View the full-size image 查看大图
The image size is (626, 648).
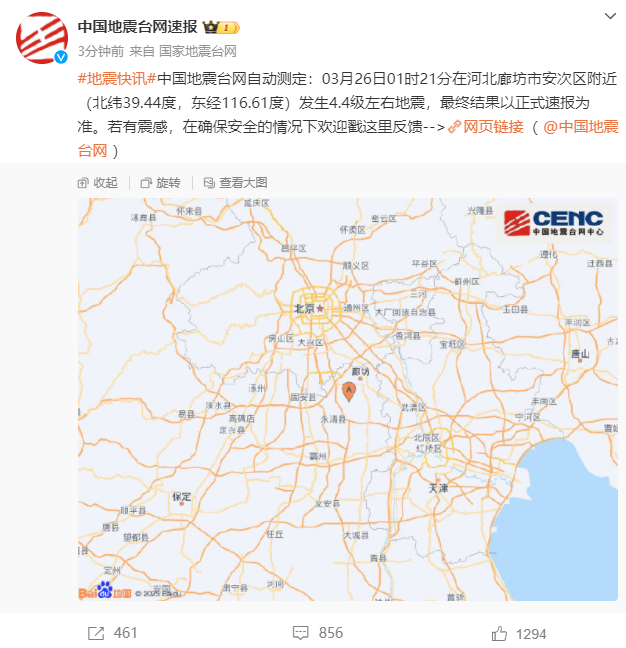coord(235,182)
